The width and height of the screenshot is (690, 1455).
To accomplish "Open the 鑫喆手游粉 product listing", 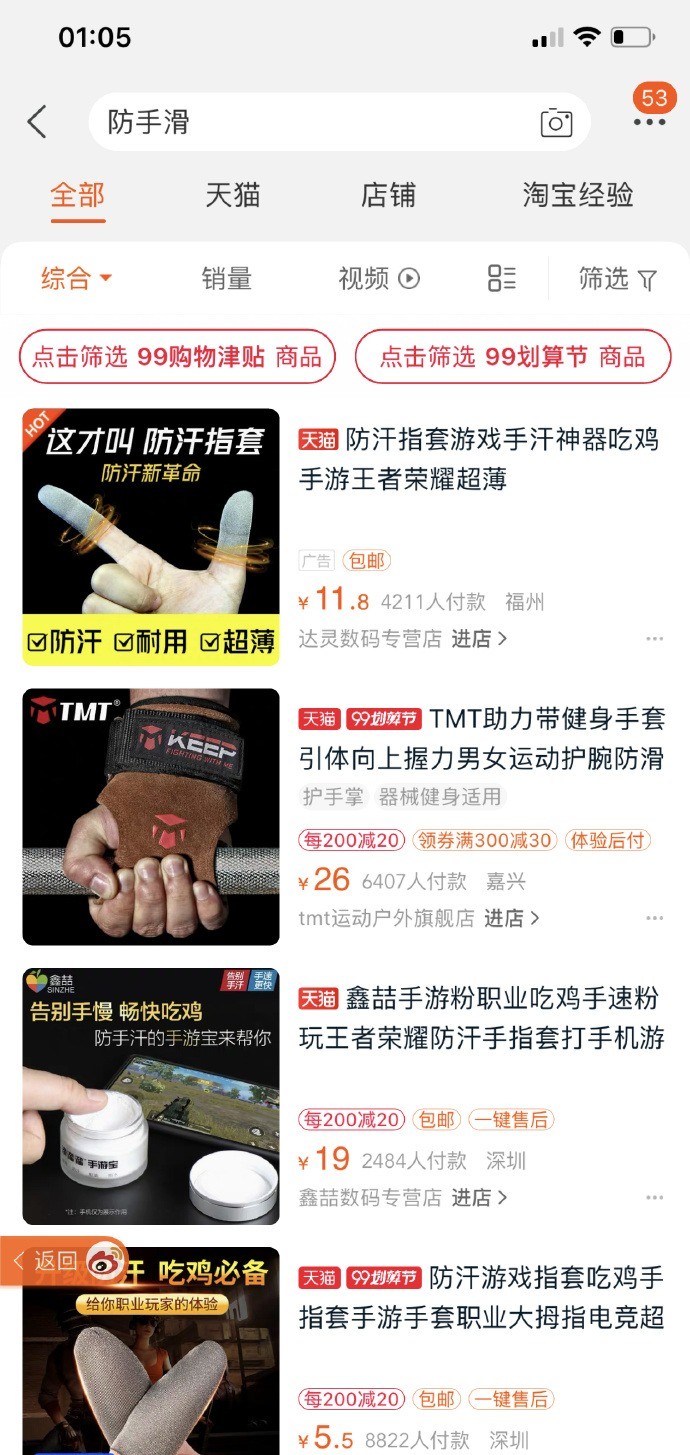I will click(480, 1018).
